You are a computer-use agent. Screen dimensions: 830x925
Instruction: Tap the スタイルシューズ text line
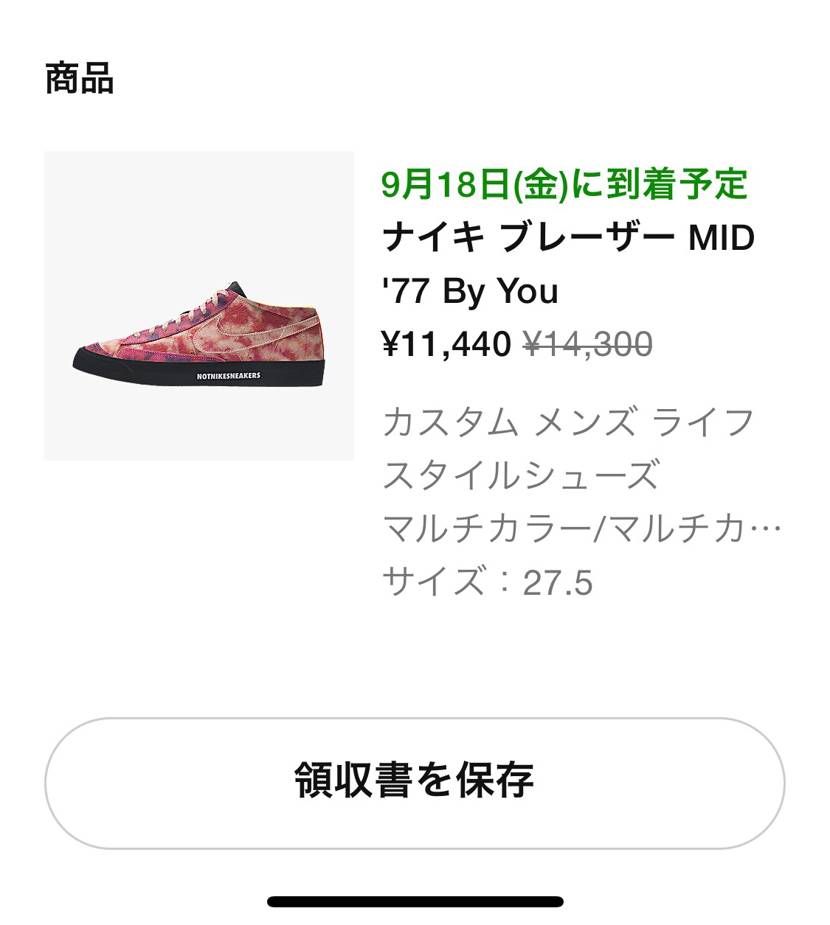point(520,478)
